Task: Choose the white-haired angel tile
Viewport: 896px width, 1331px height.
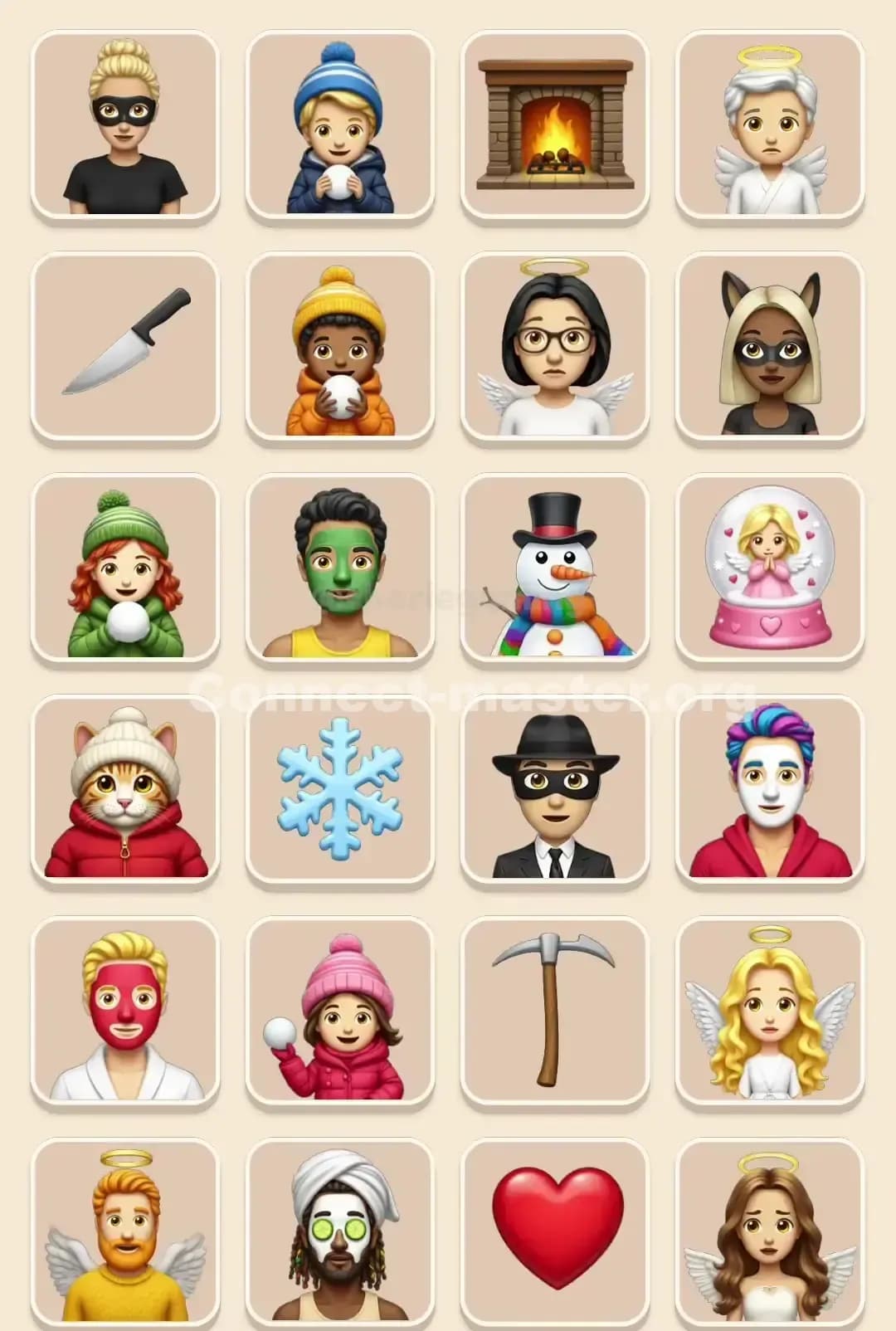Action: [x=770, y=125]
